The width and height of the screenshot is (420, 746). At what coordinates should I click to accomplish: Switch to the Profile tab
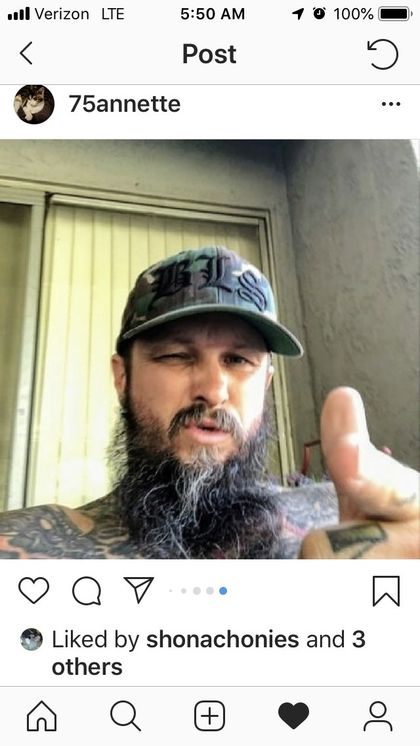(x=378, y=716)
